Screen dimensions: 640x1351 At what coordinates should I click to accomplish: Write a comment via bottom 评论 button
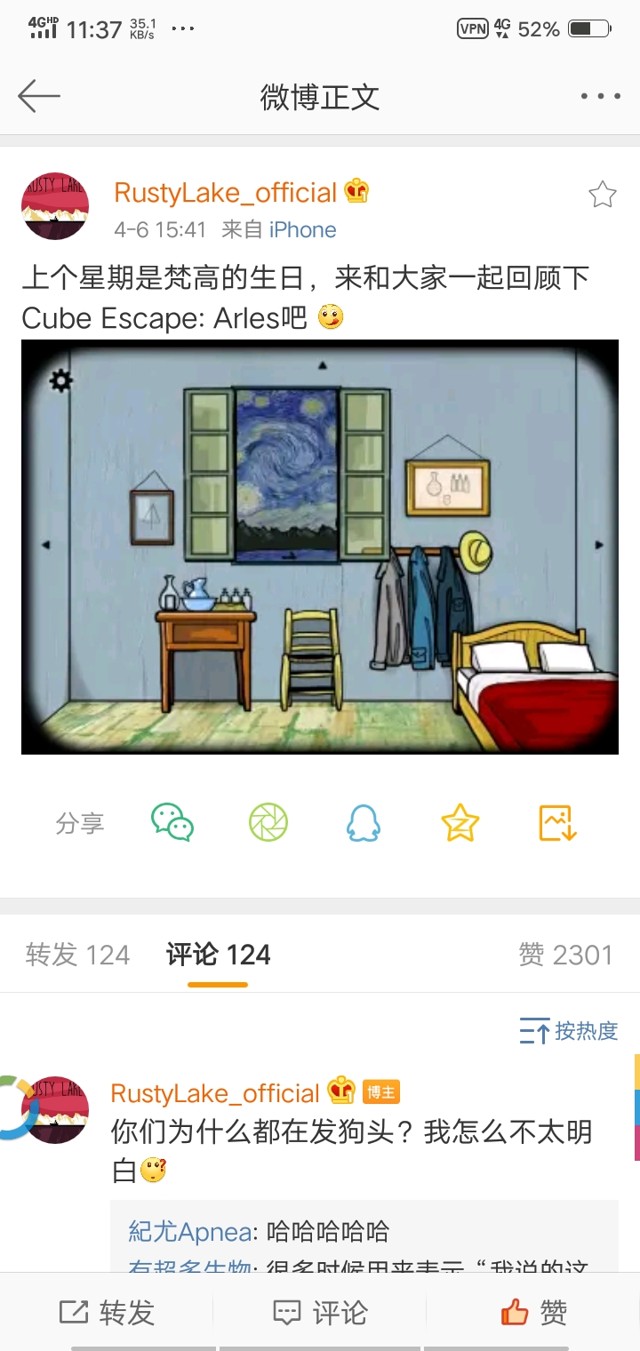click(320, 1312)
